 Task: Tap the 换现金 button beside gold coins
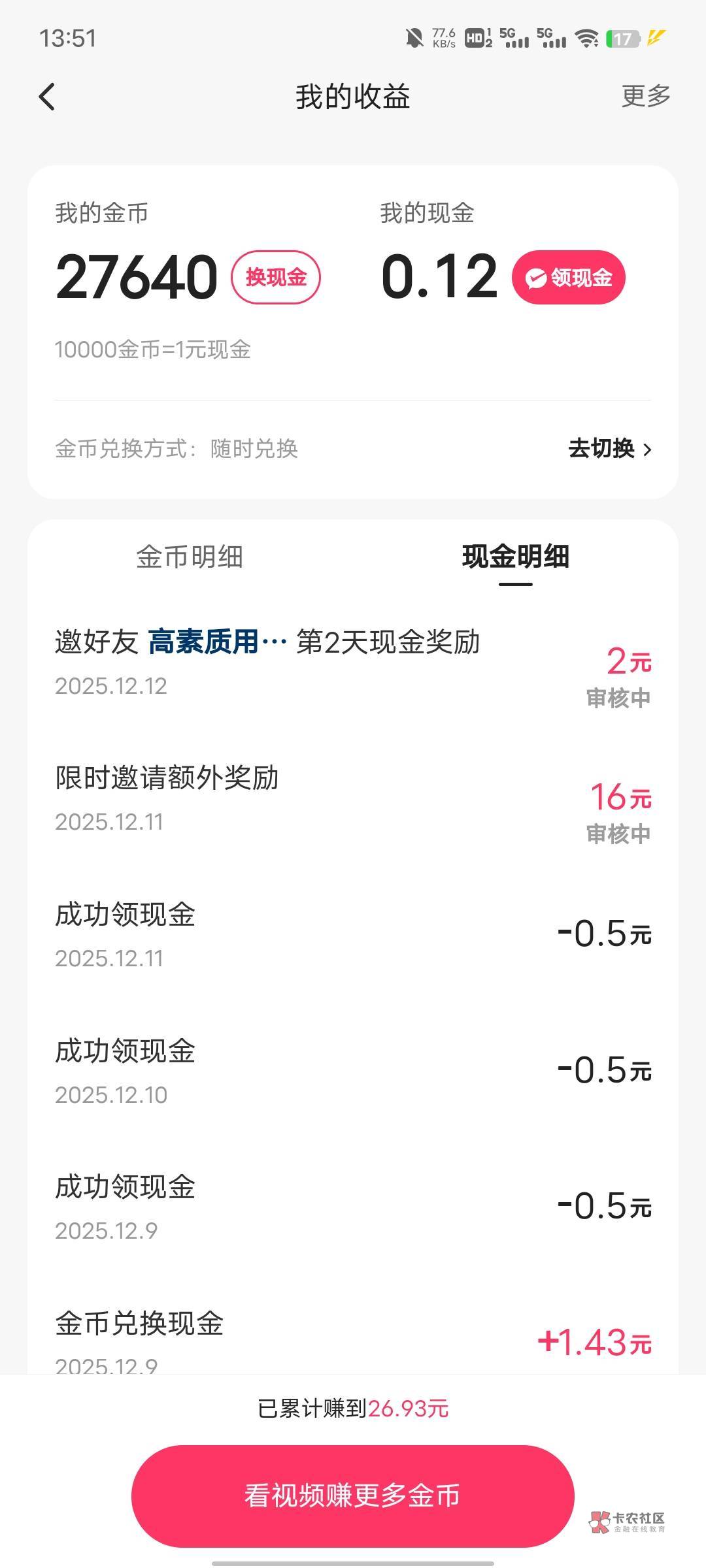(x=275, y=278)
